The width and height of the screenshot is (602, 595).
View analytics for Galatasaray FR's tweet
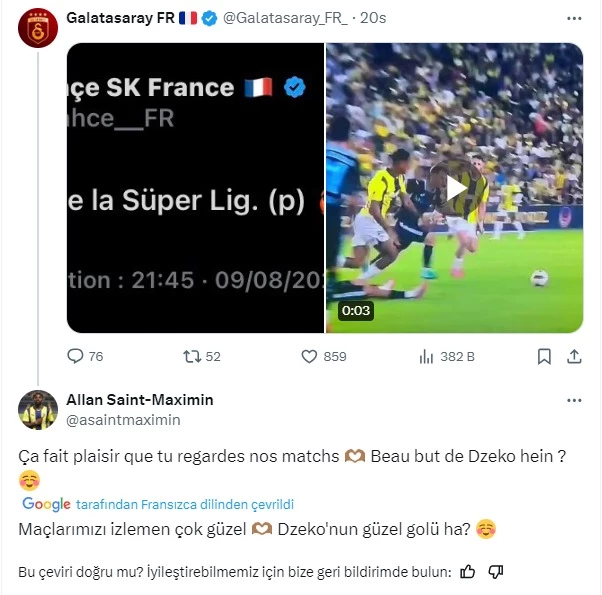tap(426, 356)
